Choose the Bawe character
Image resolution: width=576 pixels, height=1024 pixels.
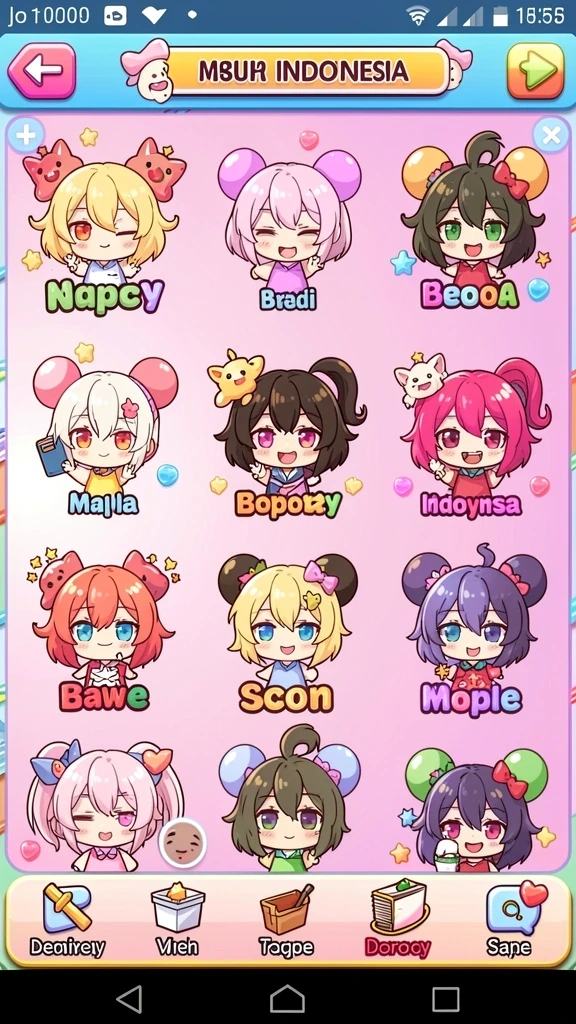(x=103, y=630)
